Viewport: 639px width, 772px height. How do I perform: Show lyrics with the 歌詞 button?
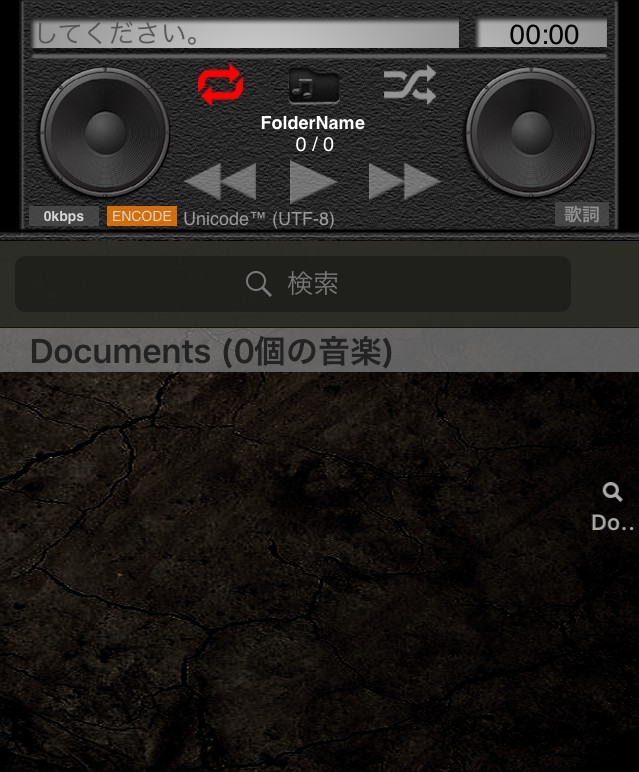581,214
